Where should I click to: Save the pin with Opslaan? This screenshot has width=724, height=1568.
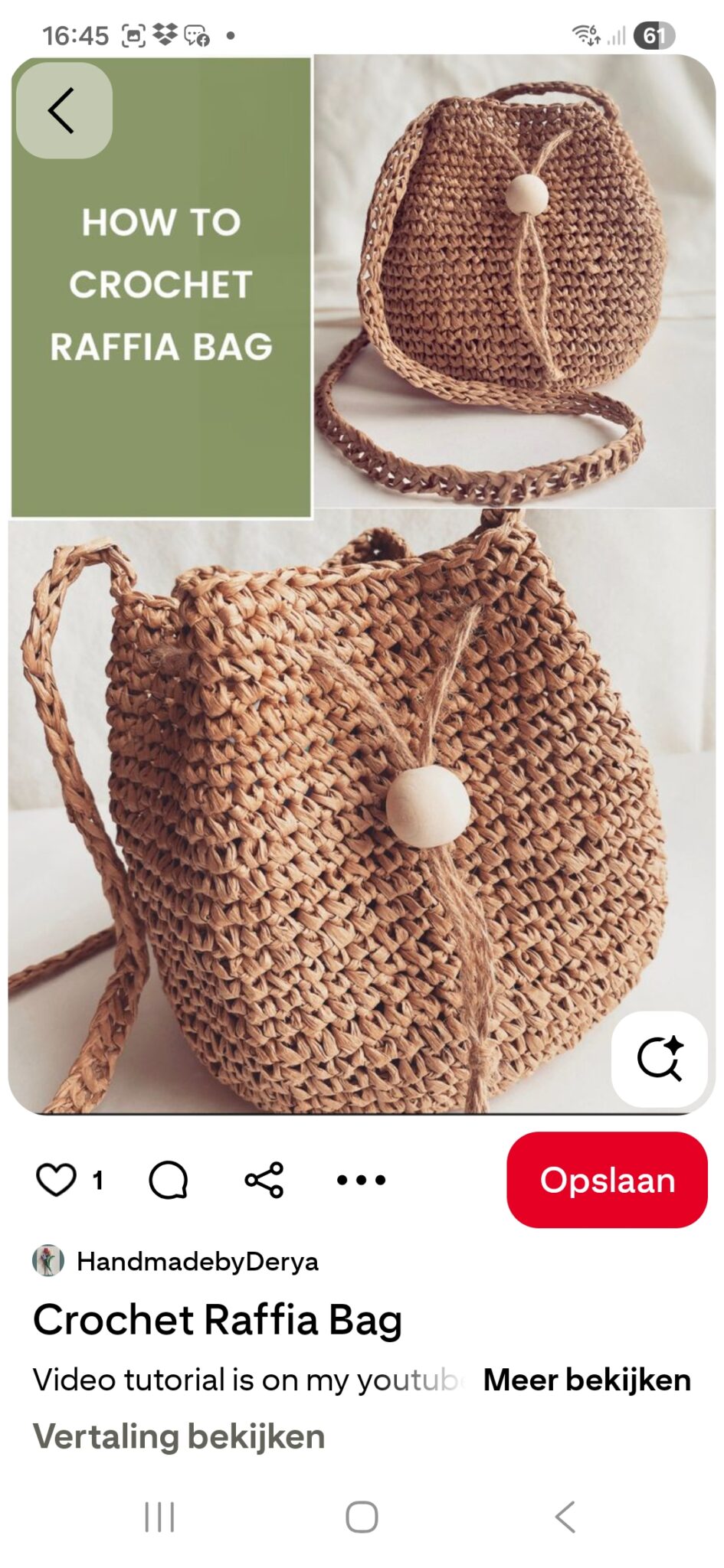607,1180
